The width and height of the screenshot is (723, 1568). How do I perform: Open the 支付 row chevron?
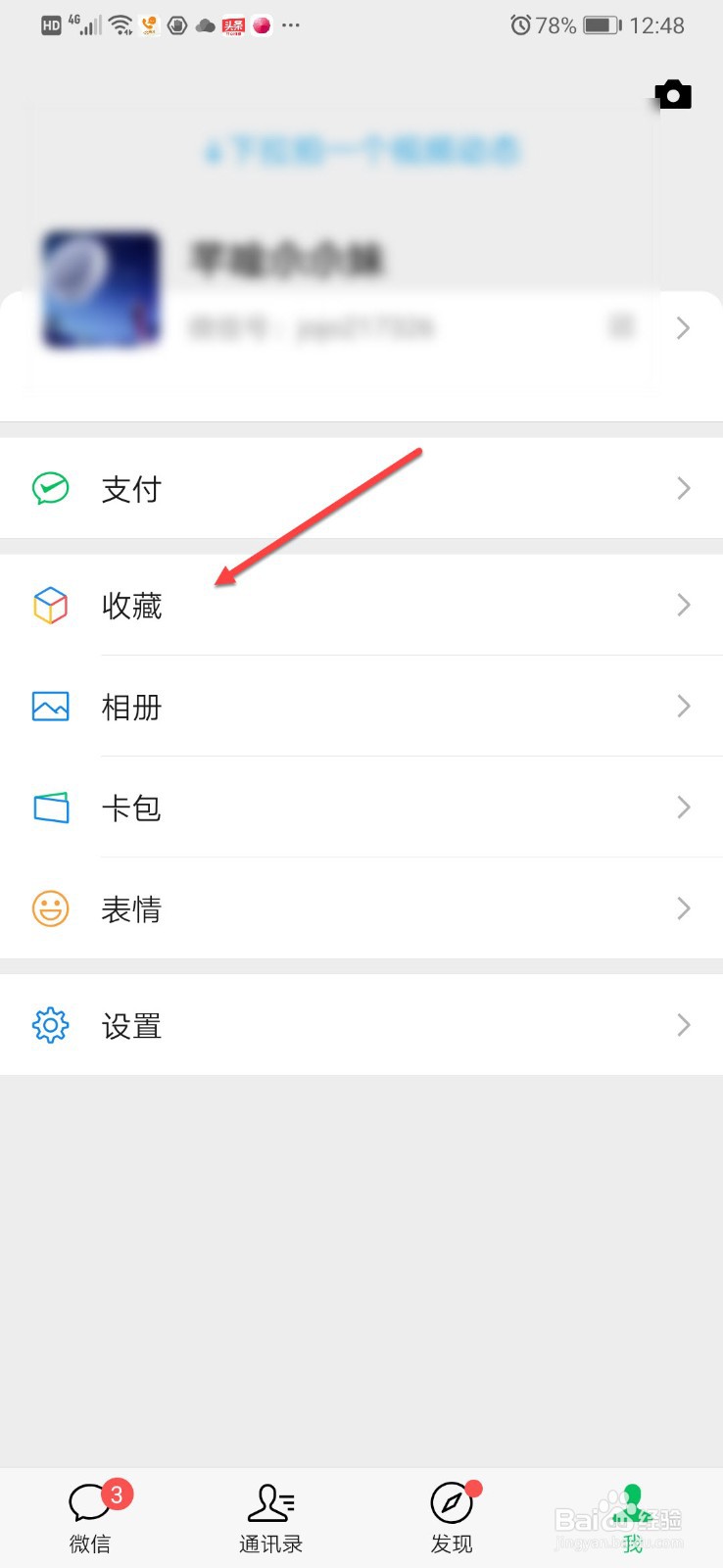pos(683,488)
